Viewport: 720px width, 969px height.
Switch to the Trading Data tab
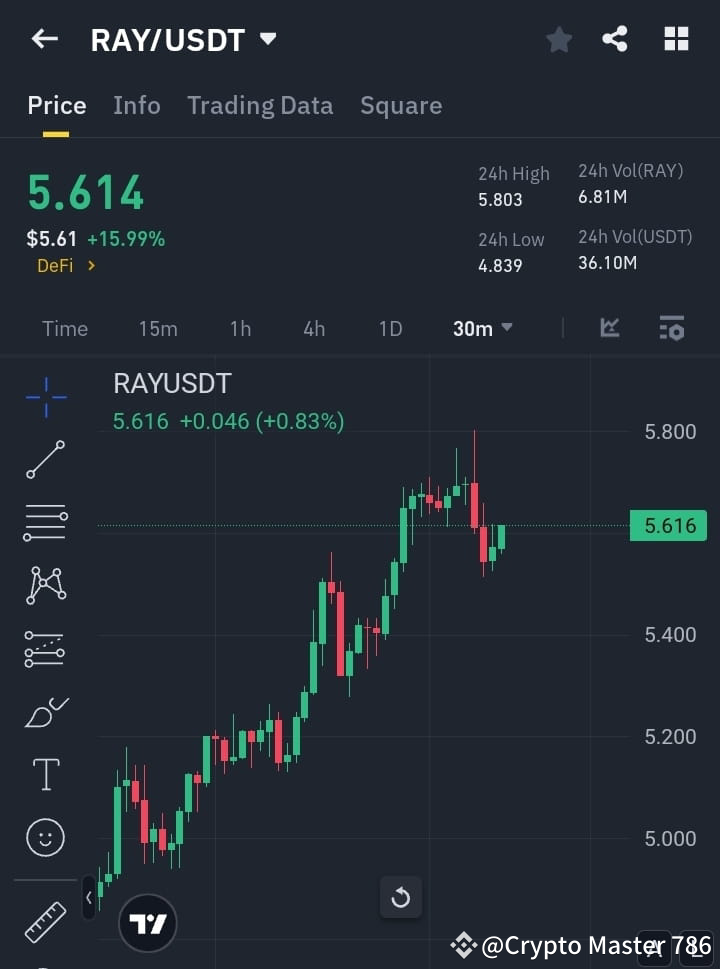click(260, 105)
